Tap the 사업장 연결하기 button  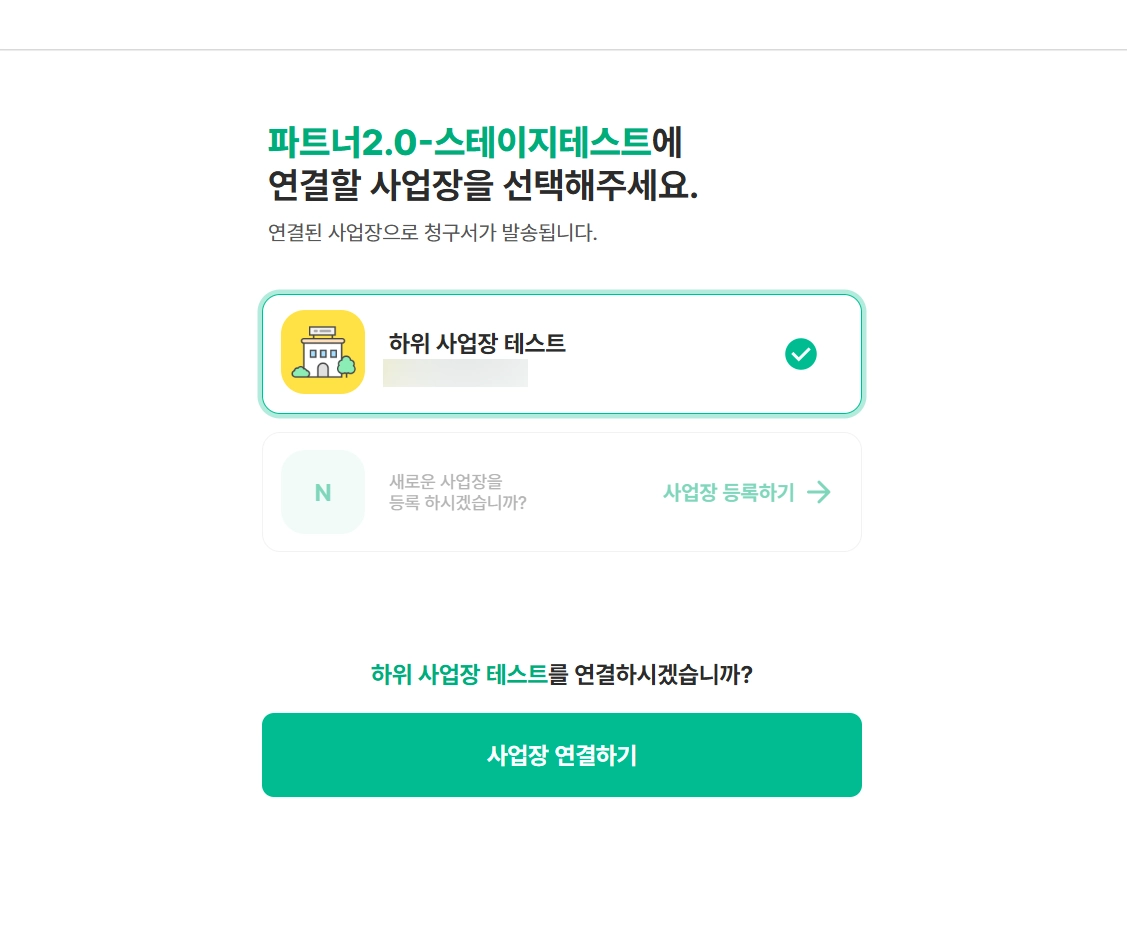(561, 755)
